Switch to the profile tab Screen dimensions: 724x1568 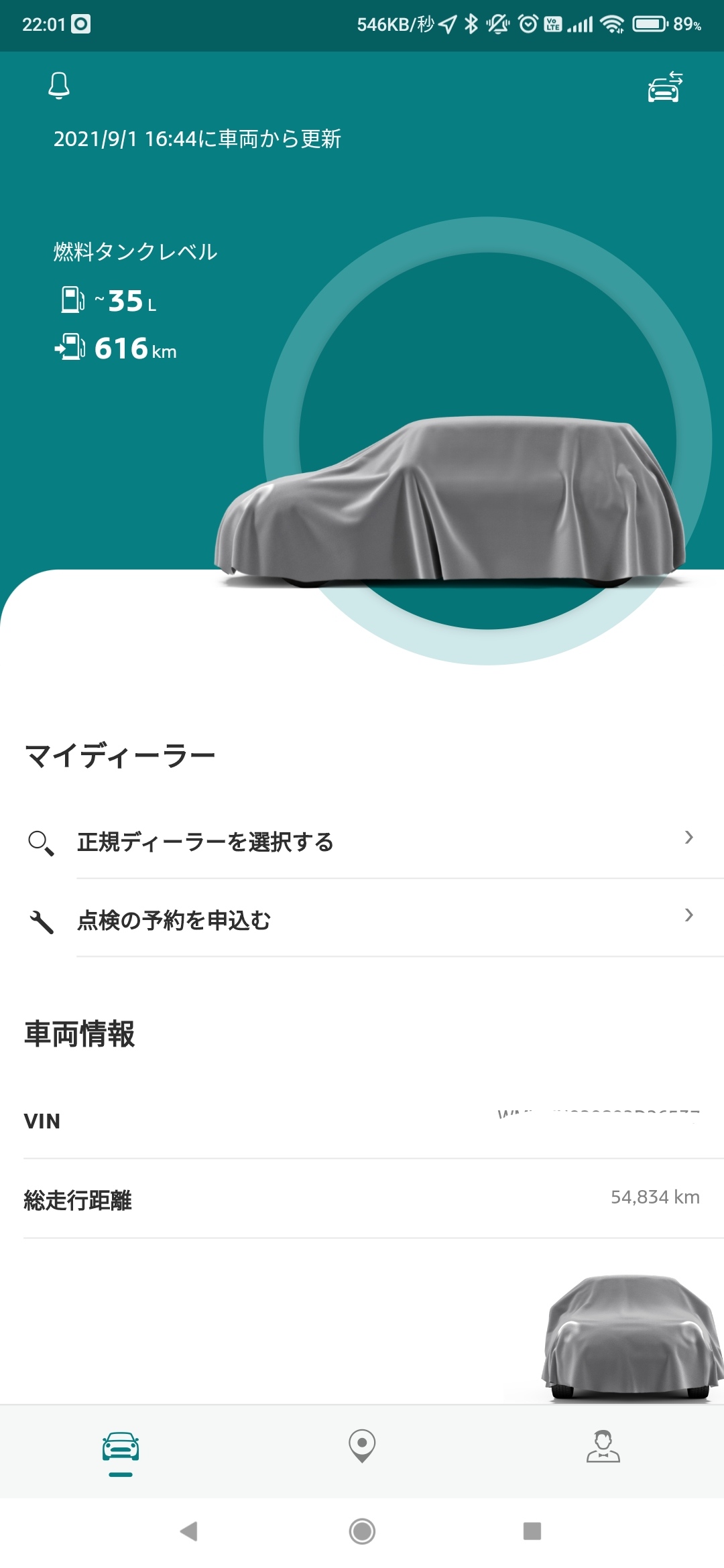point(603,1446)
